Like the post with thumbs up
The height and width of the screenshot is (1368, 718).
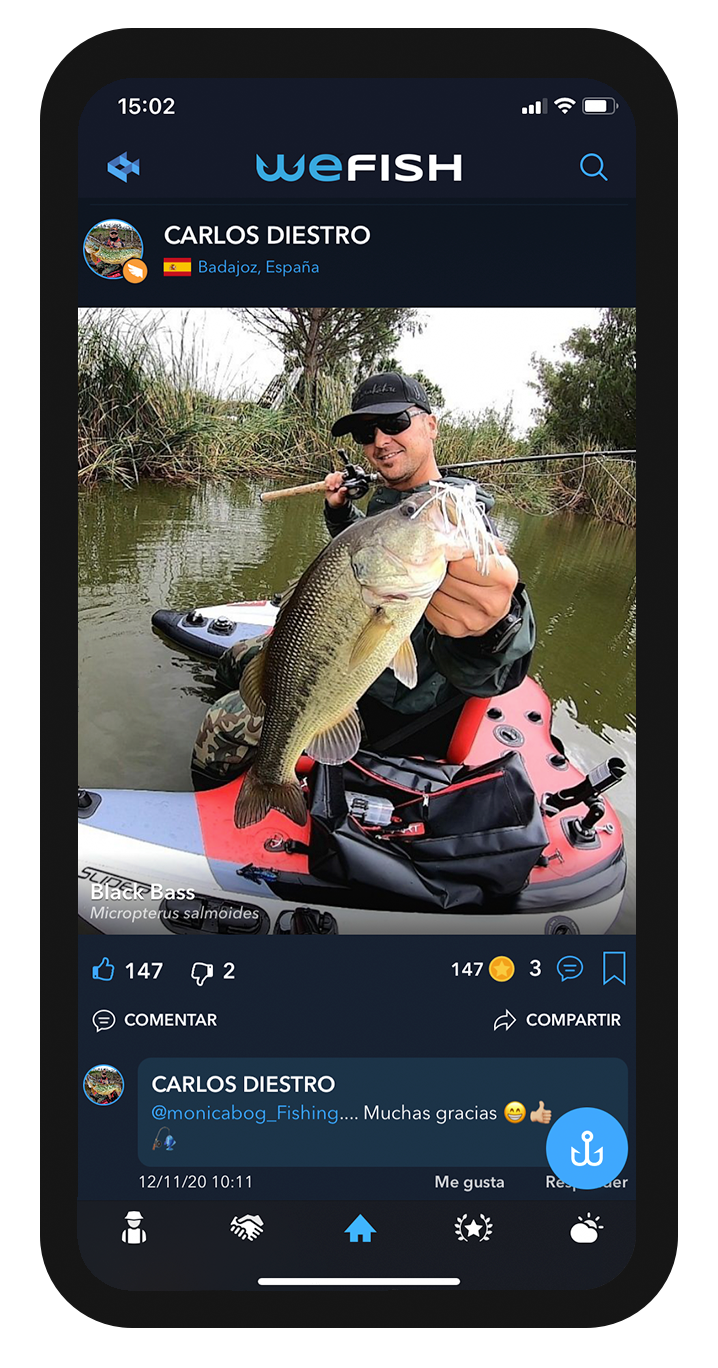(104, 970)
